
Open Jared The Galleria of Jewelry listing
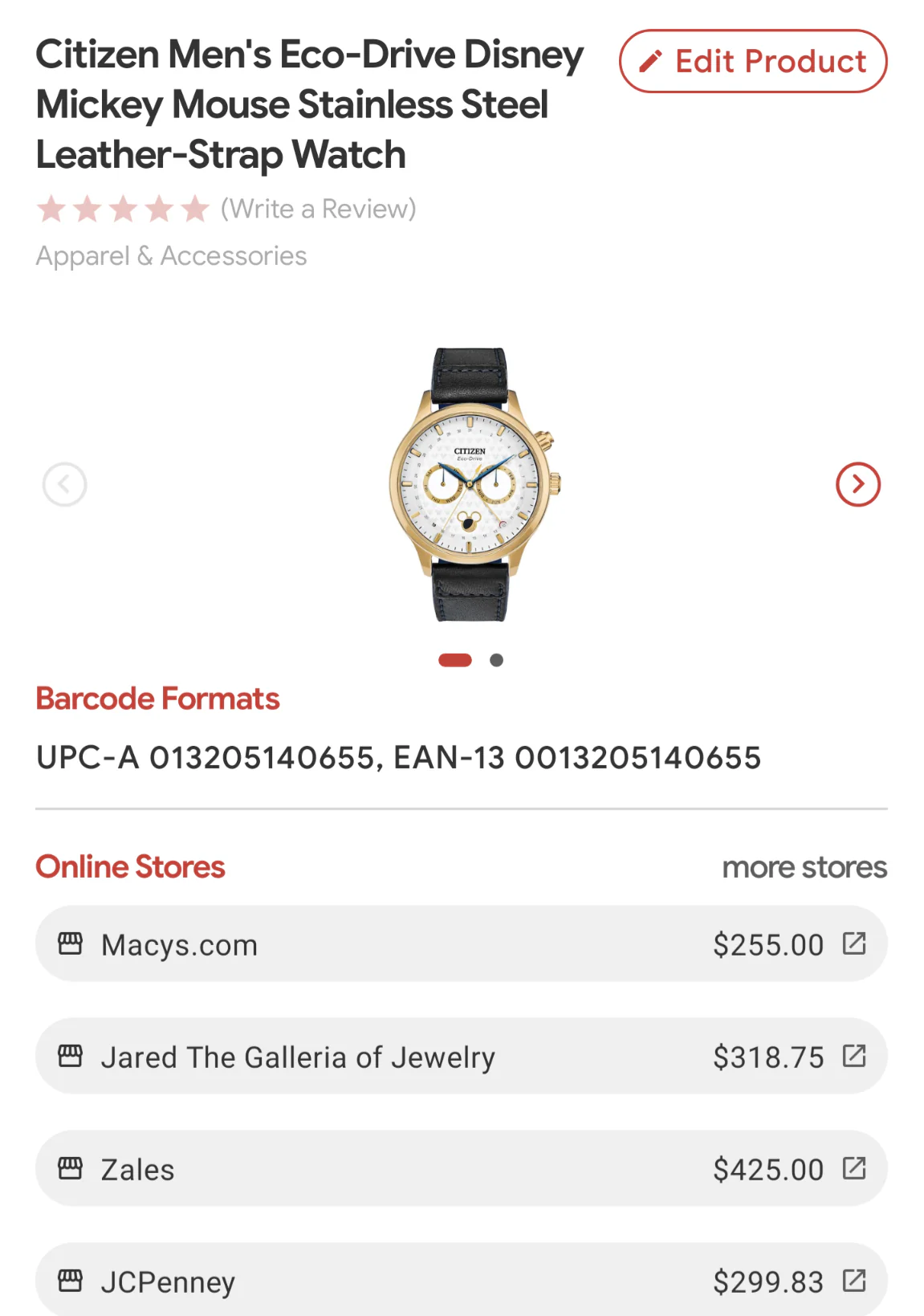[461, 1057]
